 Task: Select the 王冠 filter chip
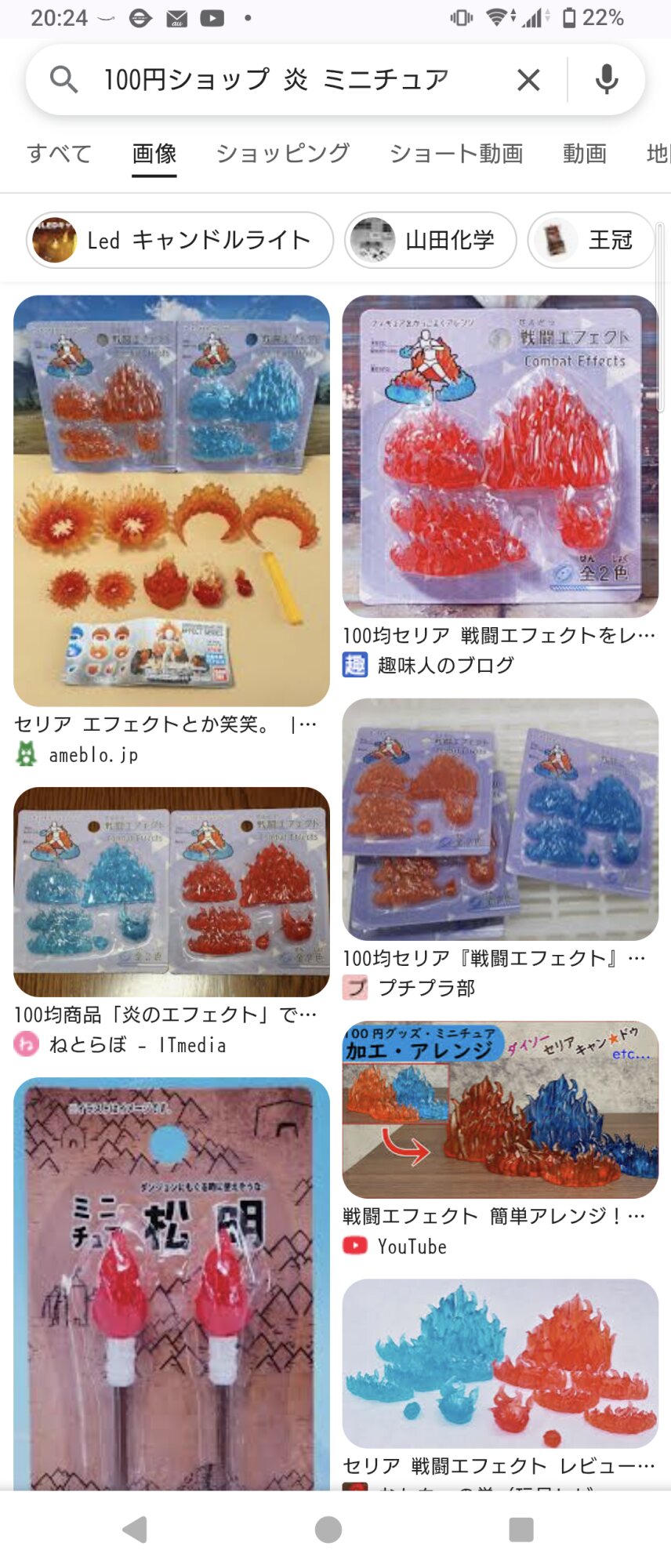point(591,240)
